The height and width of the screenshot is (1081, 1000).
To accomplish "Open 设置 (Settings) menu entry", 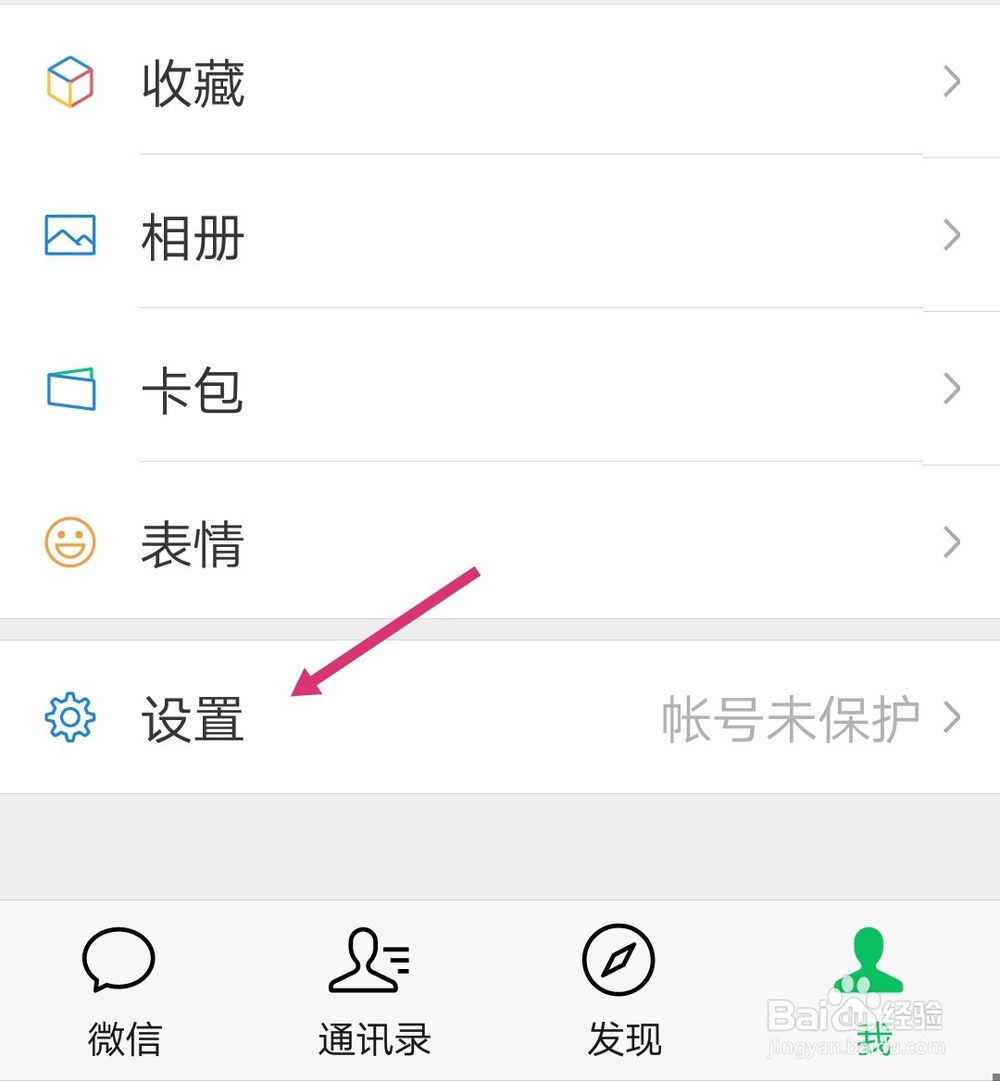I will [192, 717].
